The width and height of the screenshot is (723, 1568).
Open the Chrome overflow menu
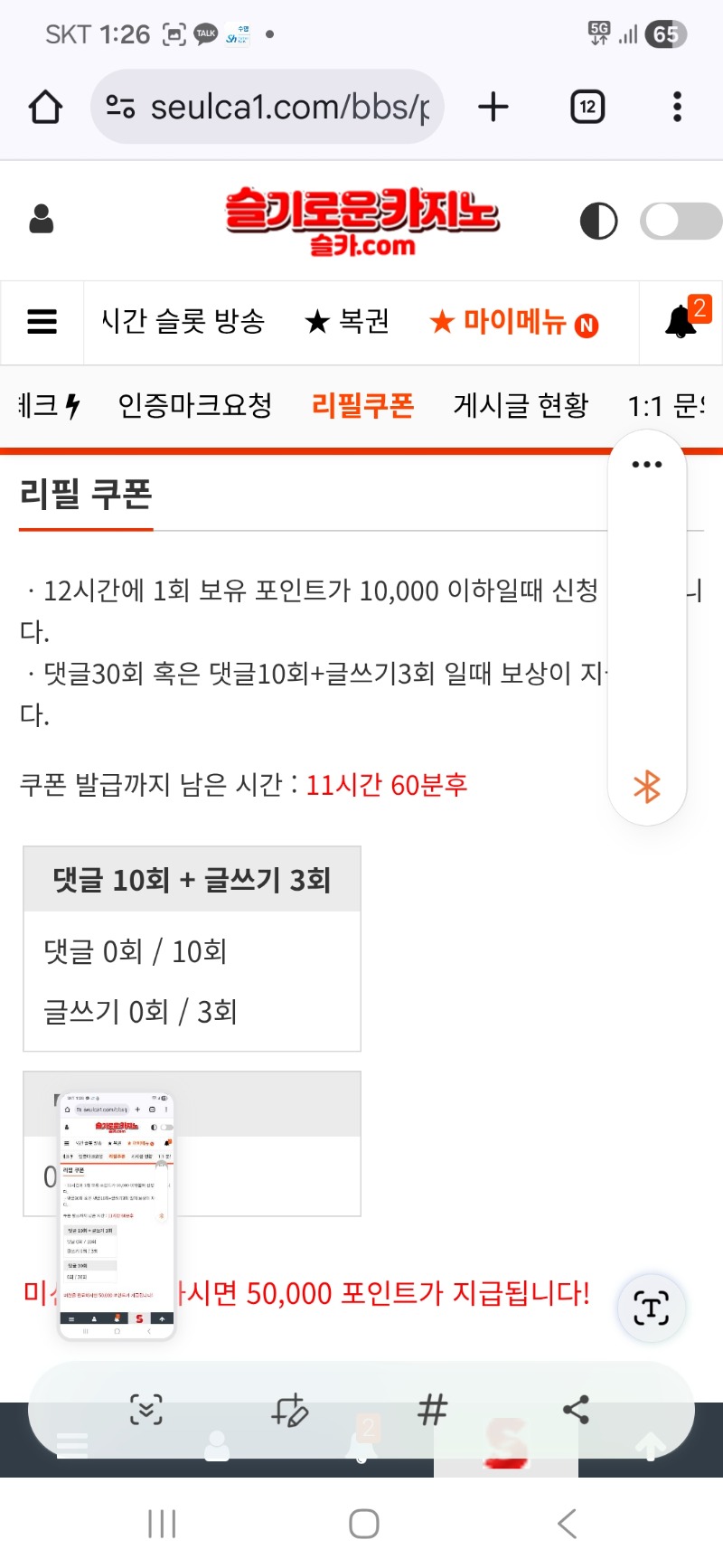677,108
